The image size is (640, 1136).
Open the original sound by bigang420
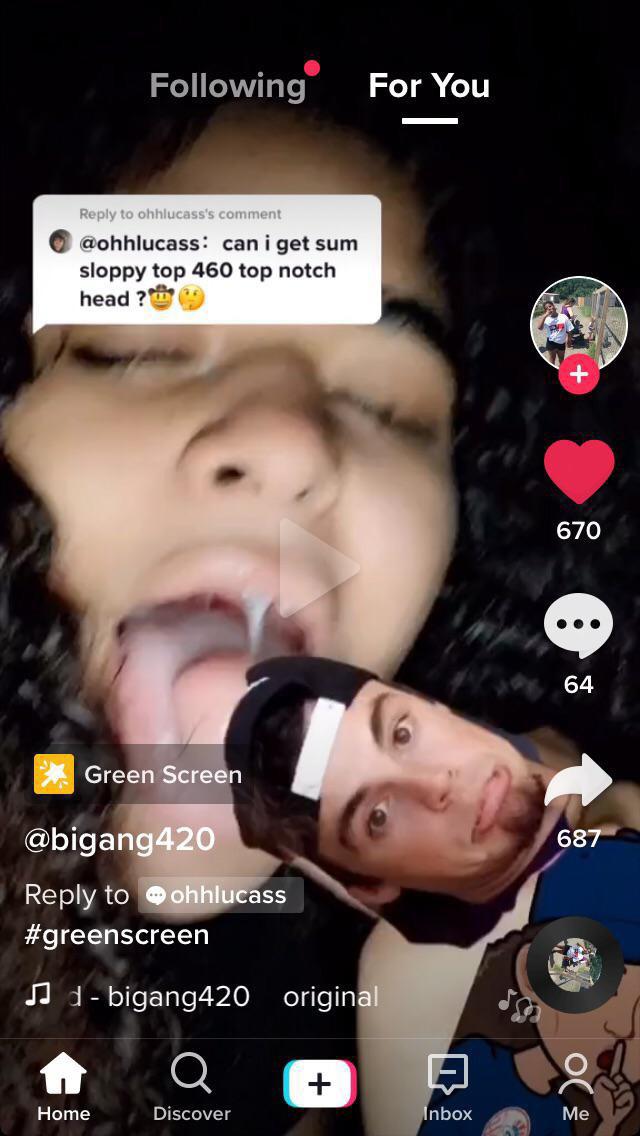click(x=200, y=997)
